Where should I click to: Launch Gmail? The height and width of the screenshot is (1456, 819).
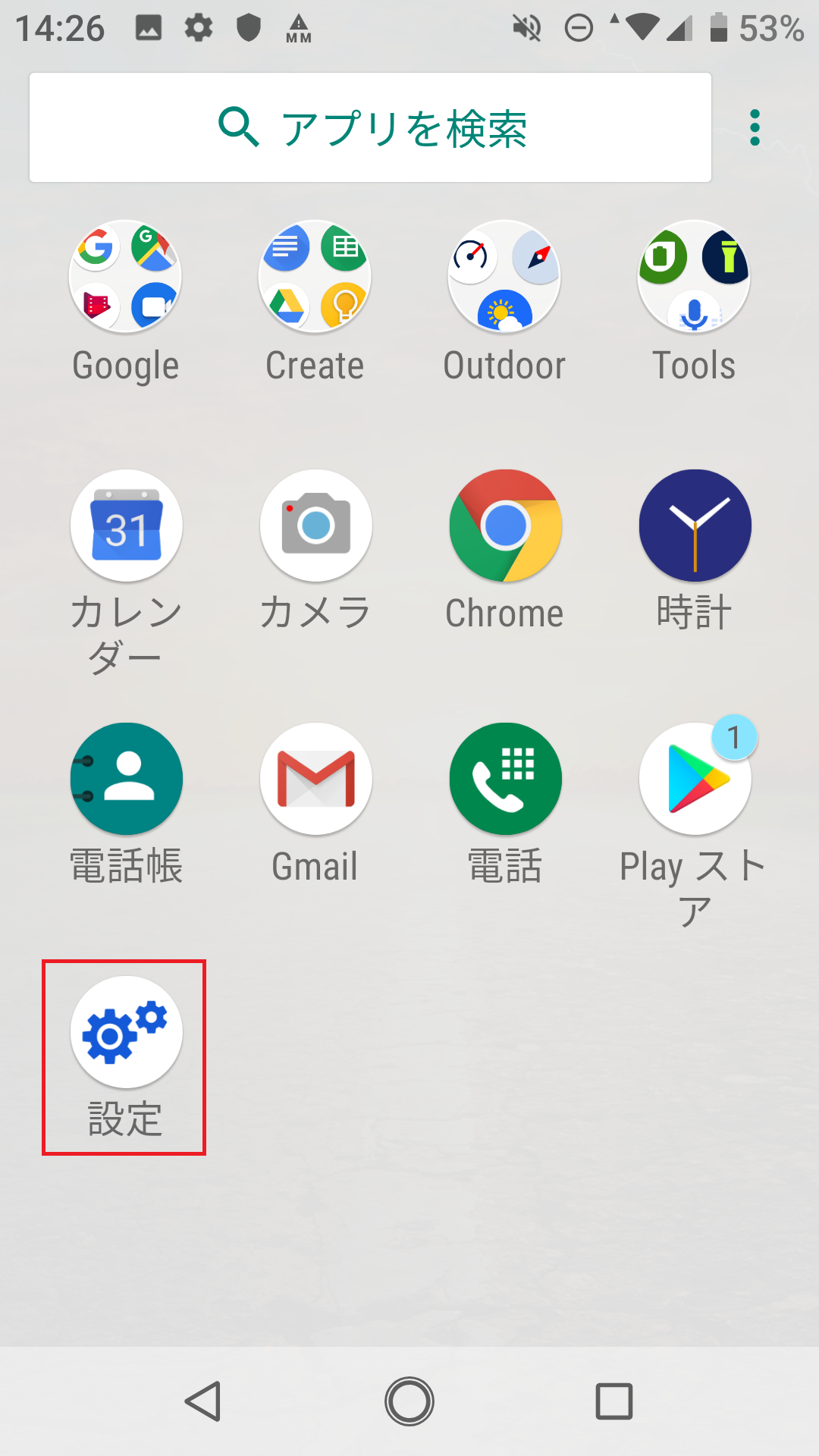(315, 779)
